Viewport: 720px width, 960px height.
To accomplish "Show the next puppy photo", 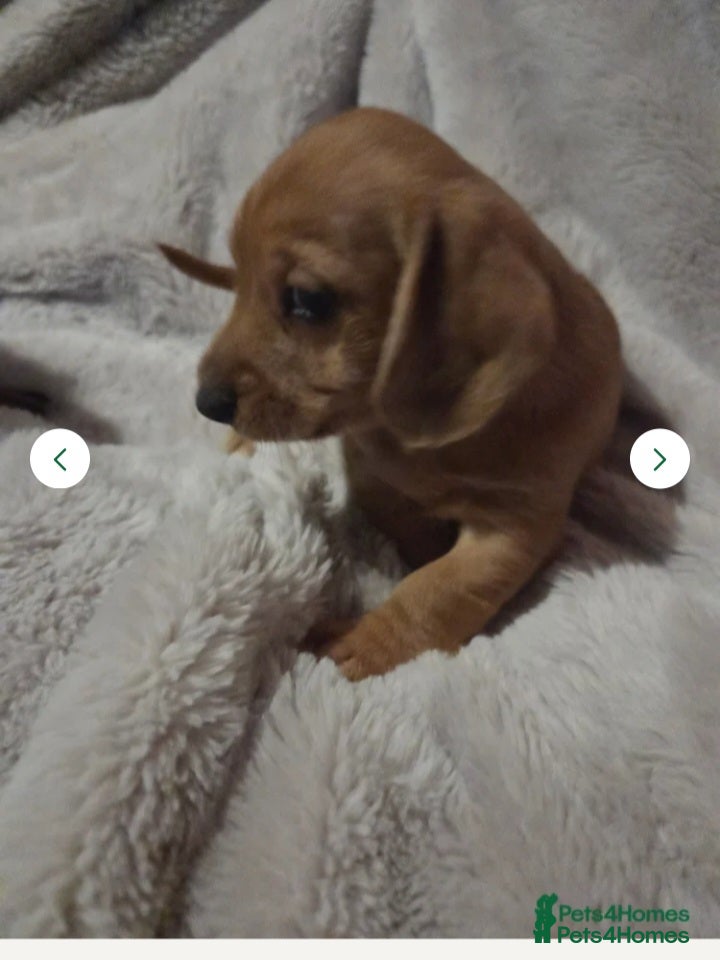I will point(659,459).
